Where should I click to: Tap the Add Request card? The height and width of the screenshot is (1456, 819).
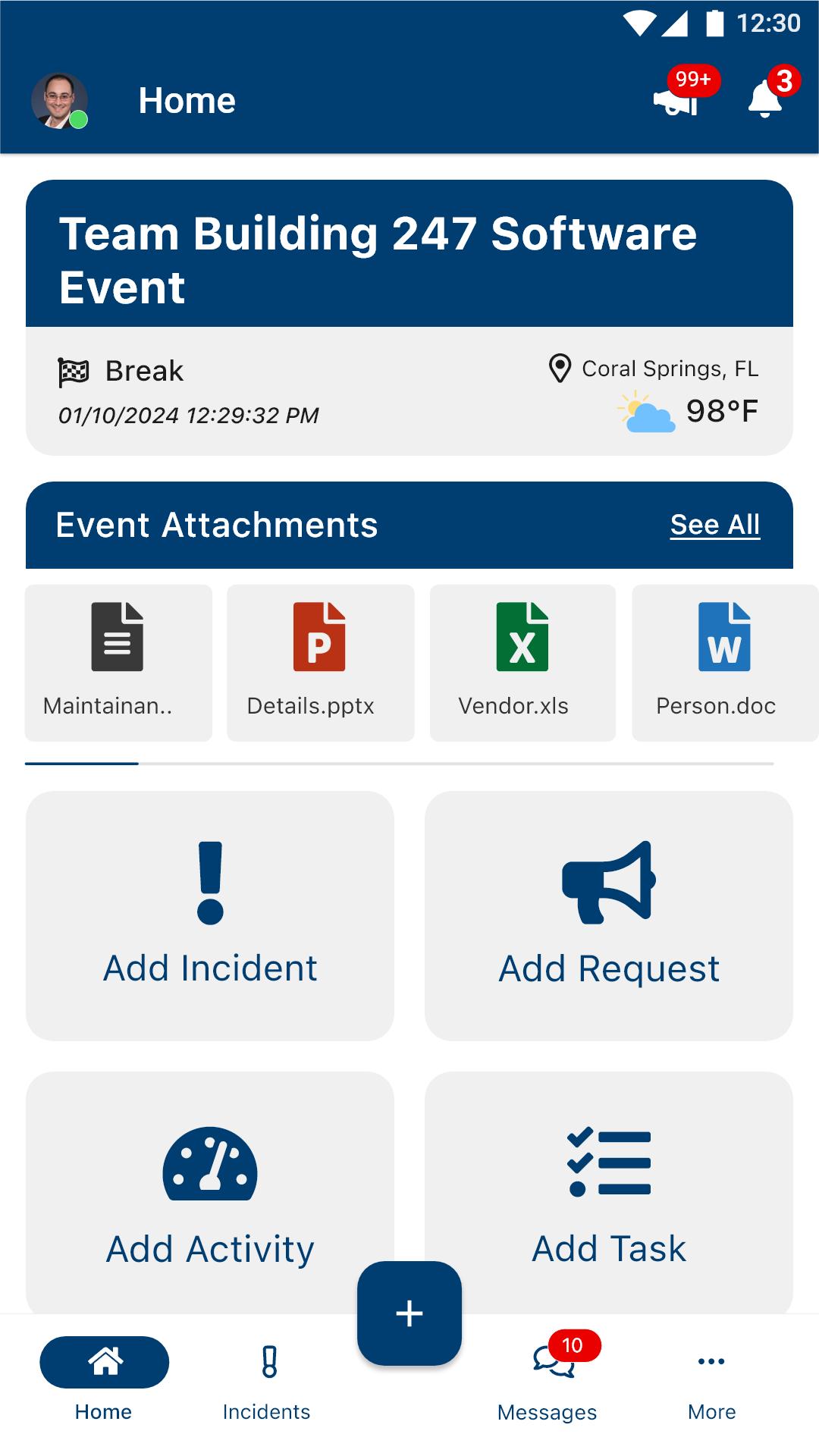click(x=608, y=915)
